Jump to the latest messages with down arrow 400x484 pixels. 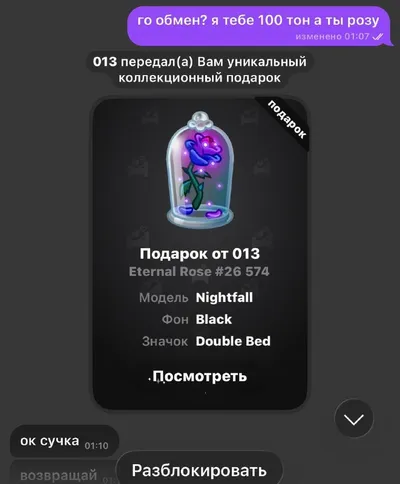click(354, 419)
